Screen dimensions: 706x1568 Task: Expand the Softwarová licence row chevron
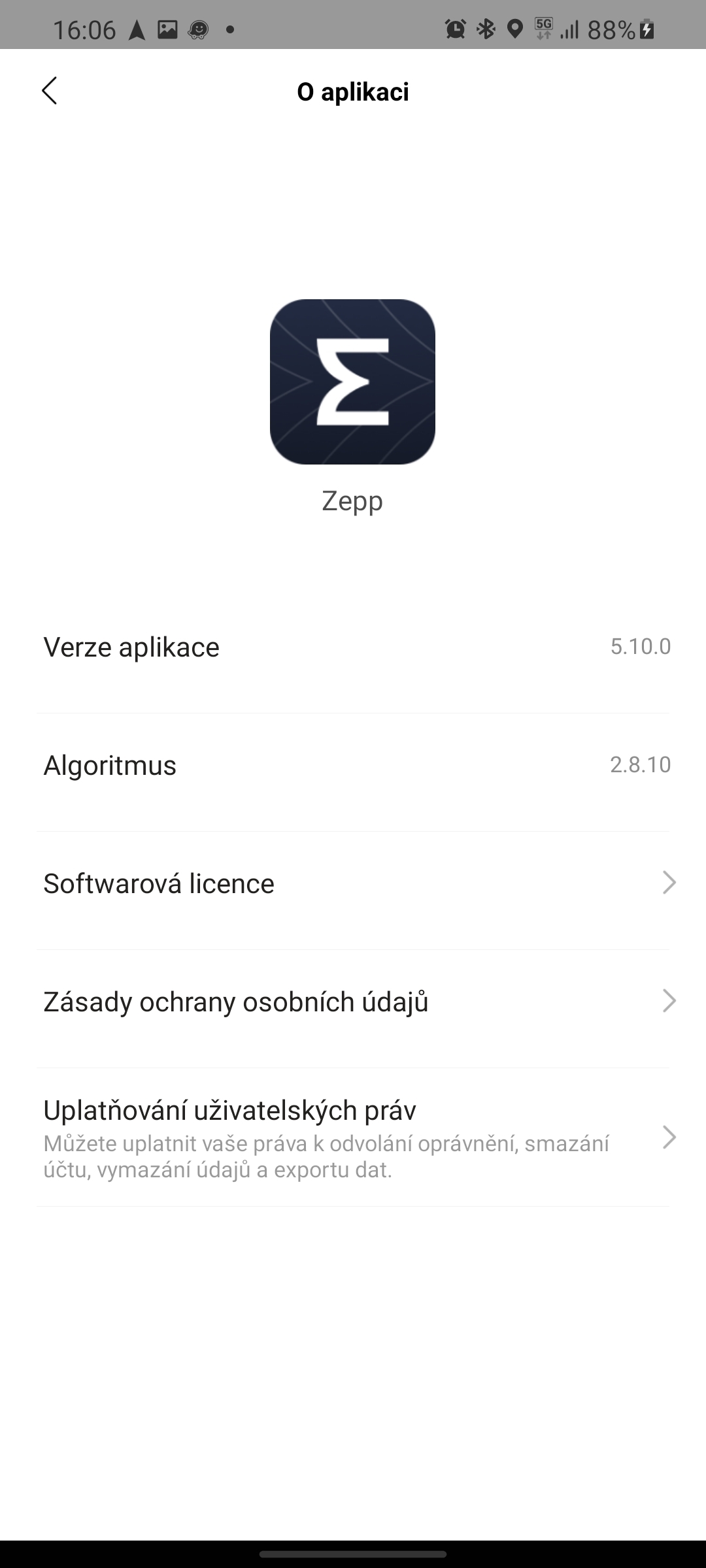669,883
